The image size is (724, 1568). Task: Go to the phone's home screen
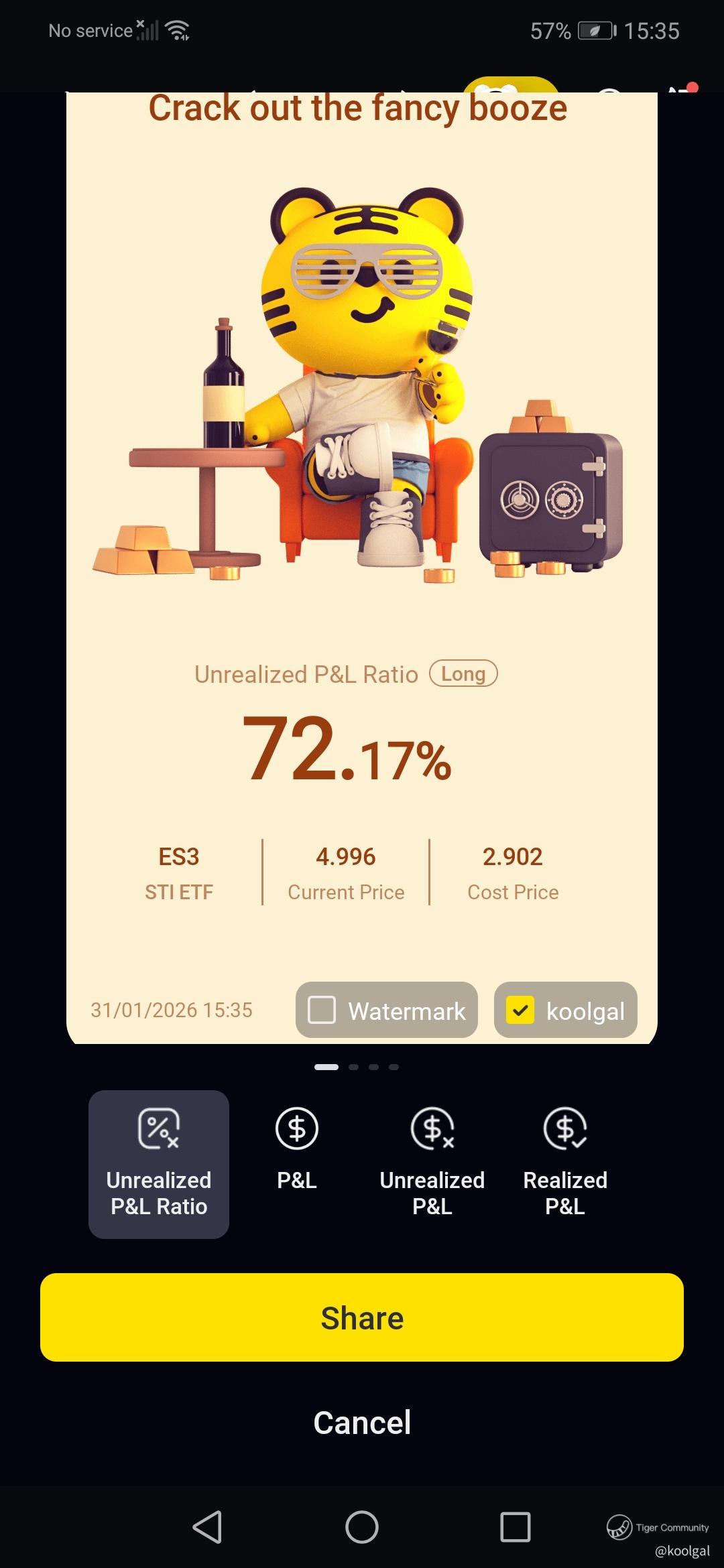(x=362, y=1527)
